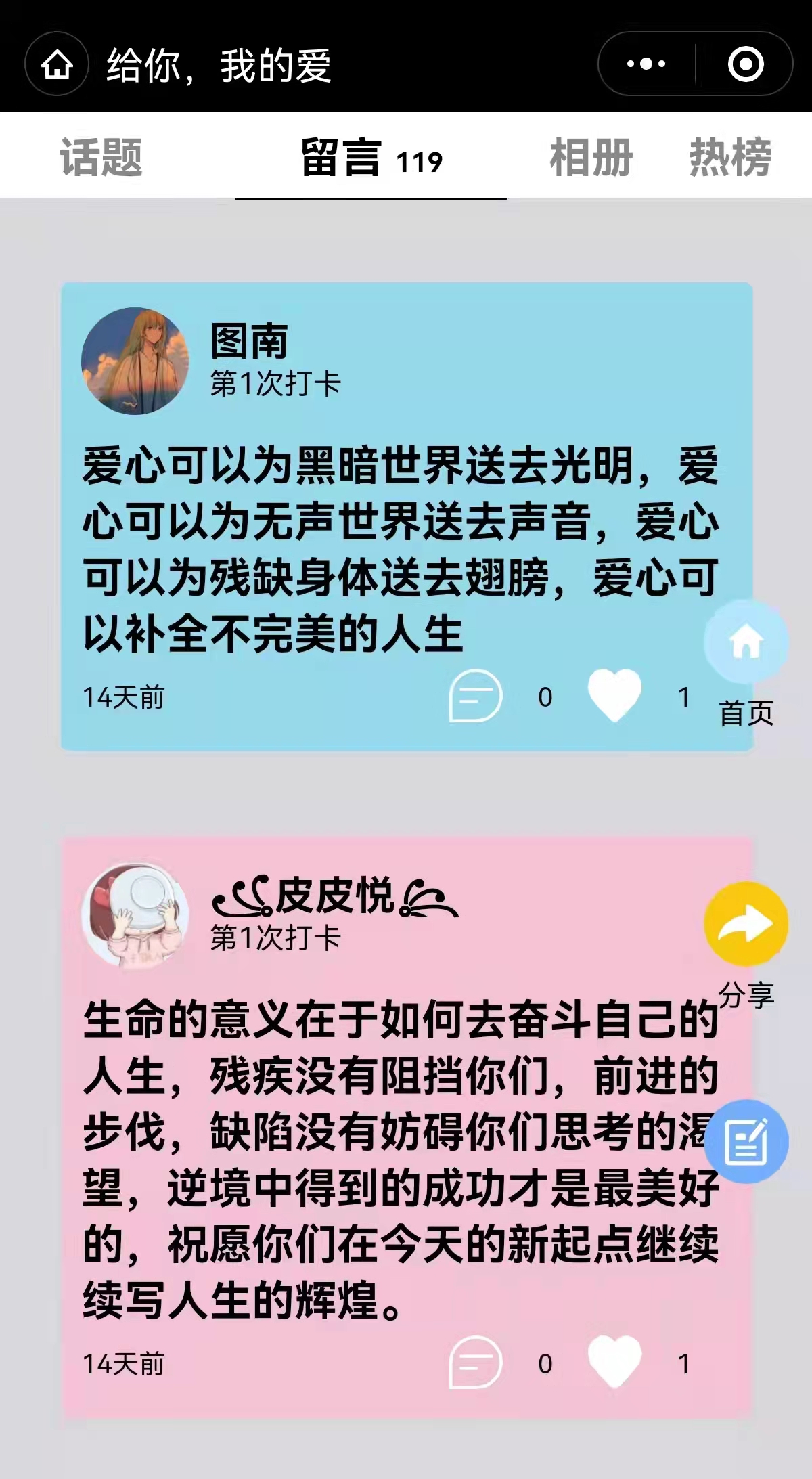Tap the floating 首页 home button

coord(746,642)
